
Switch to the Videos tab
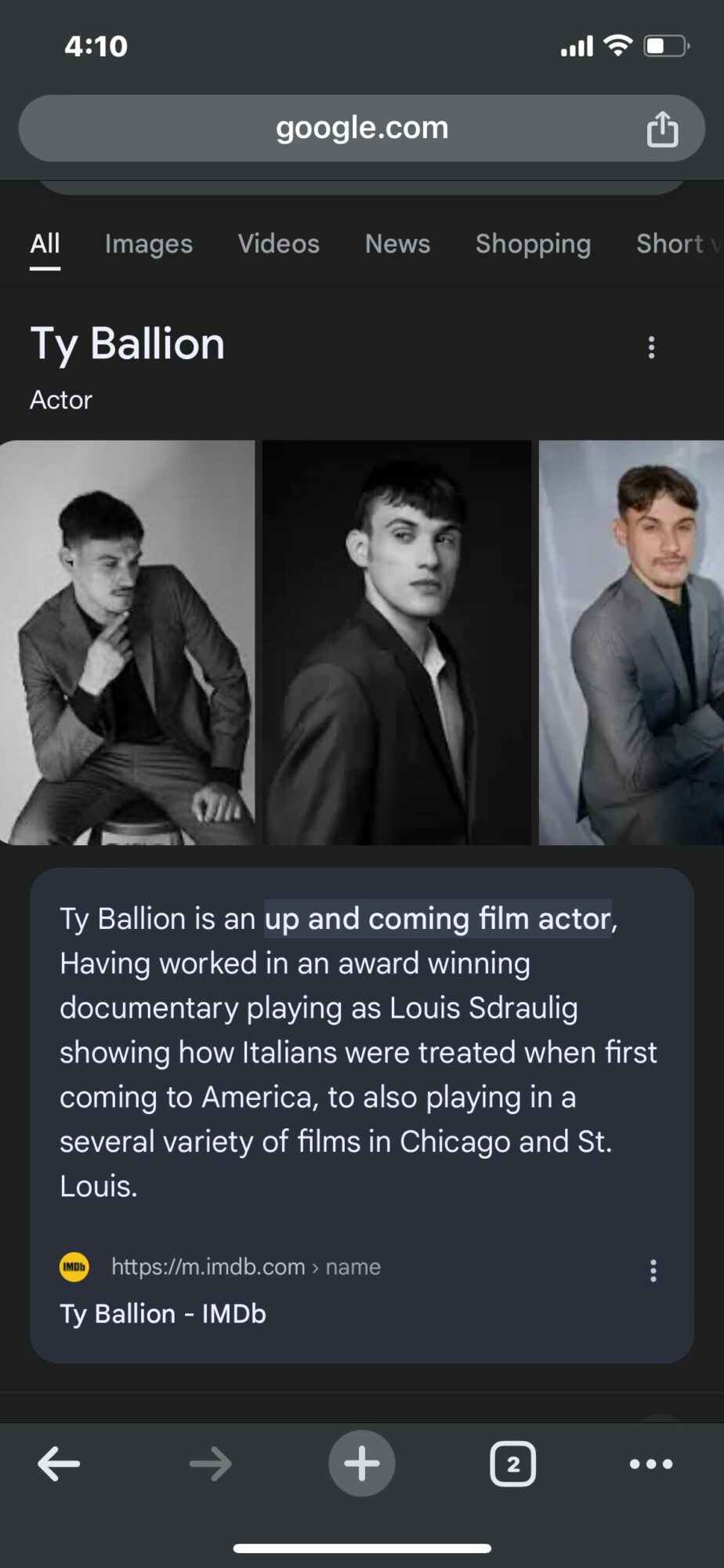point(278,244)
